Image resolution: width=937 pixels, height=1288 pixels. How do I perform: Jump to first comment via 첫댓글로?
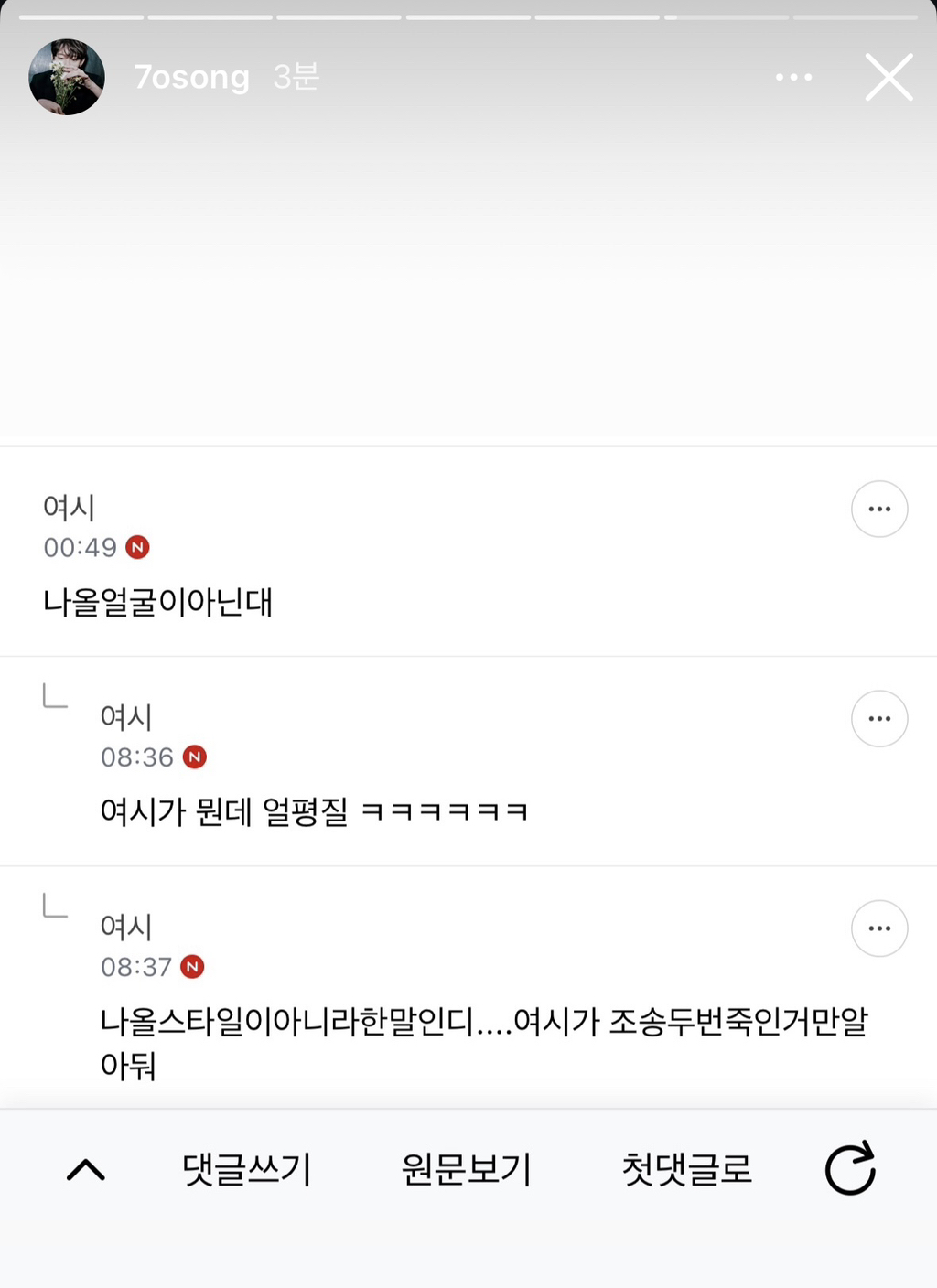coord(686,1169)
